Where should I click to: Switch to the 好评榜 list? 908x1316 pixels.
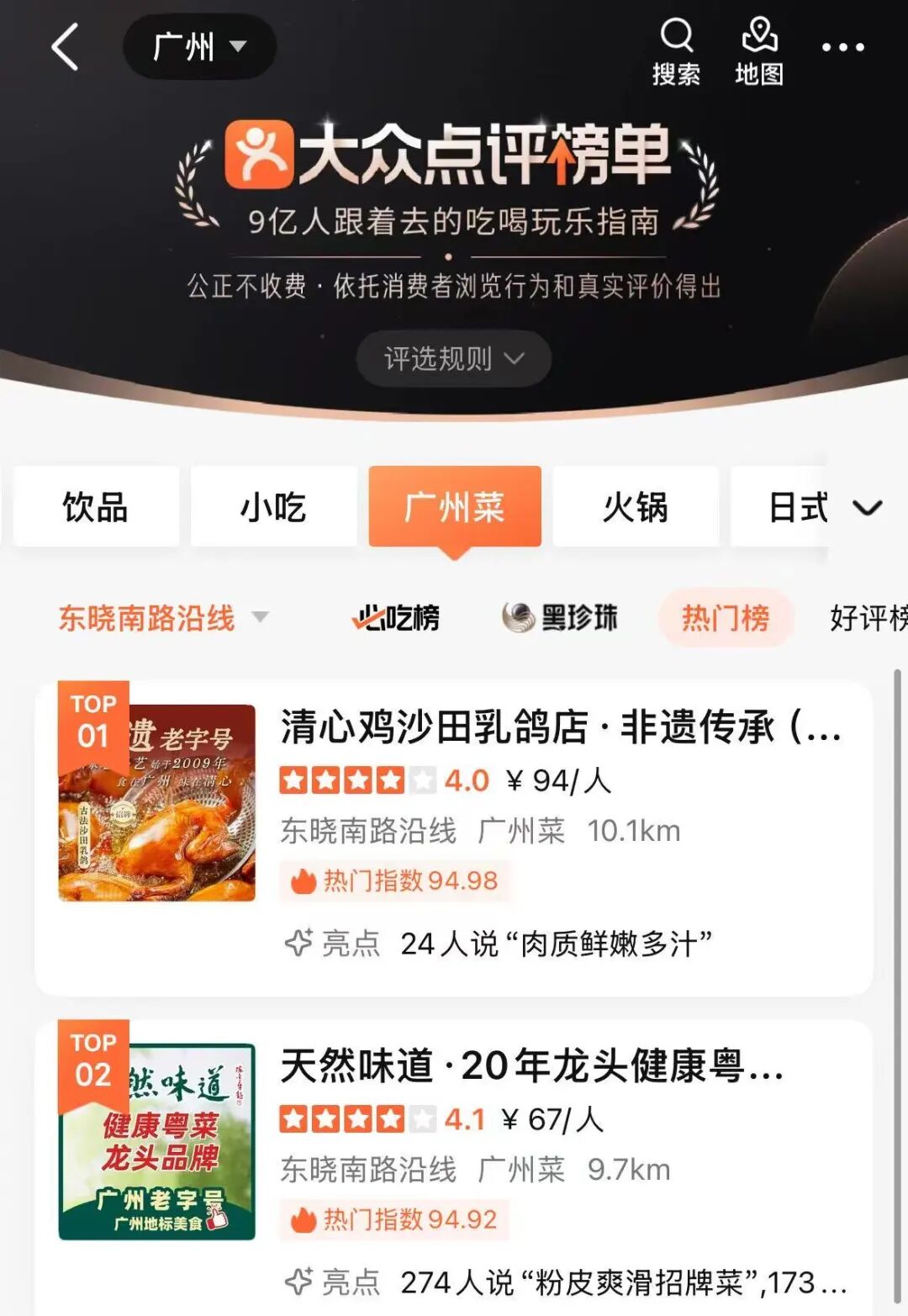[x=868, y=618]
